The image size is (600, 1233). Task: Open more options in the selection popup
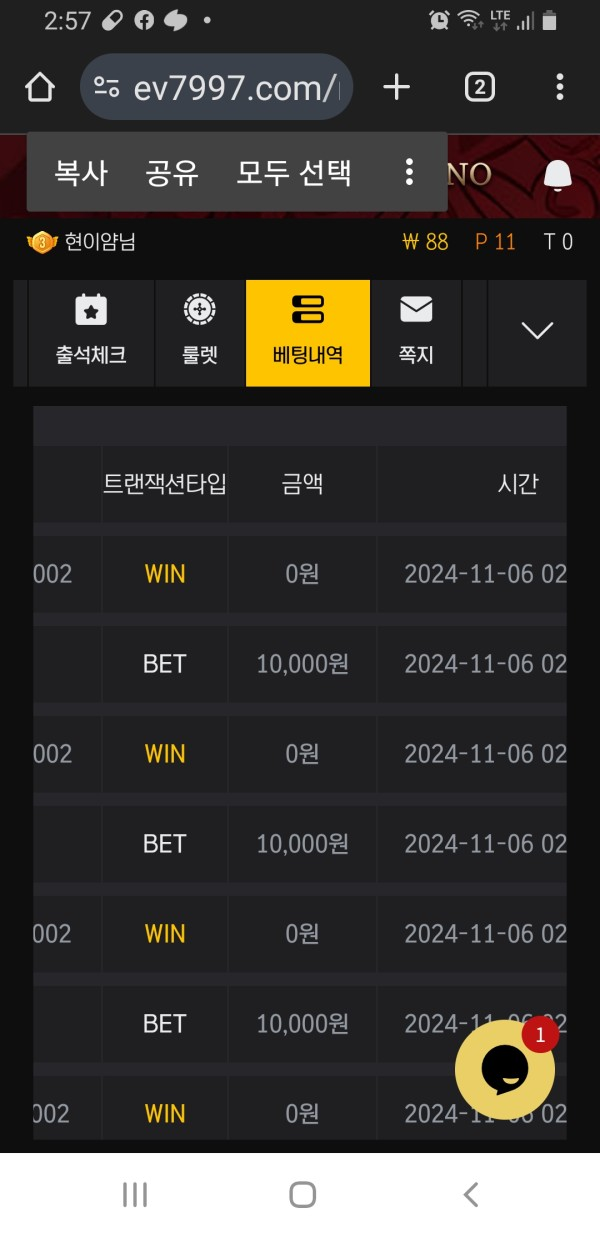[409, 173]
